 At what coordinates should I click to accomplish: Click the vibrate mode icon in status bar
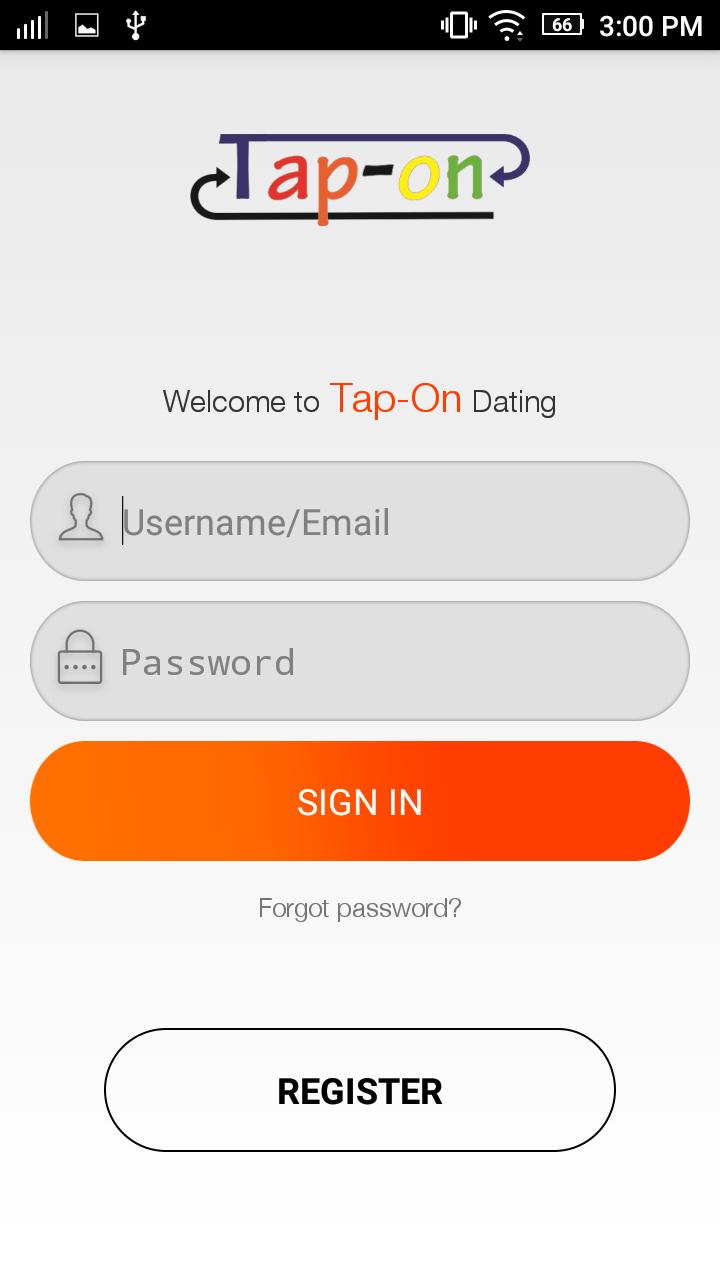pos(457,24)
